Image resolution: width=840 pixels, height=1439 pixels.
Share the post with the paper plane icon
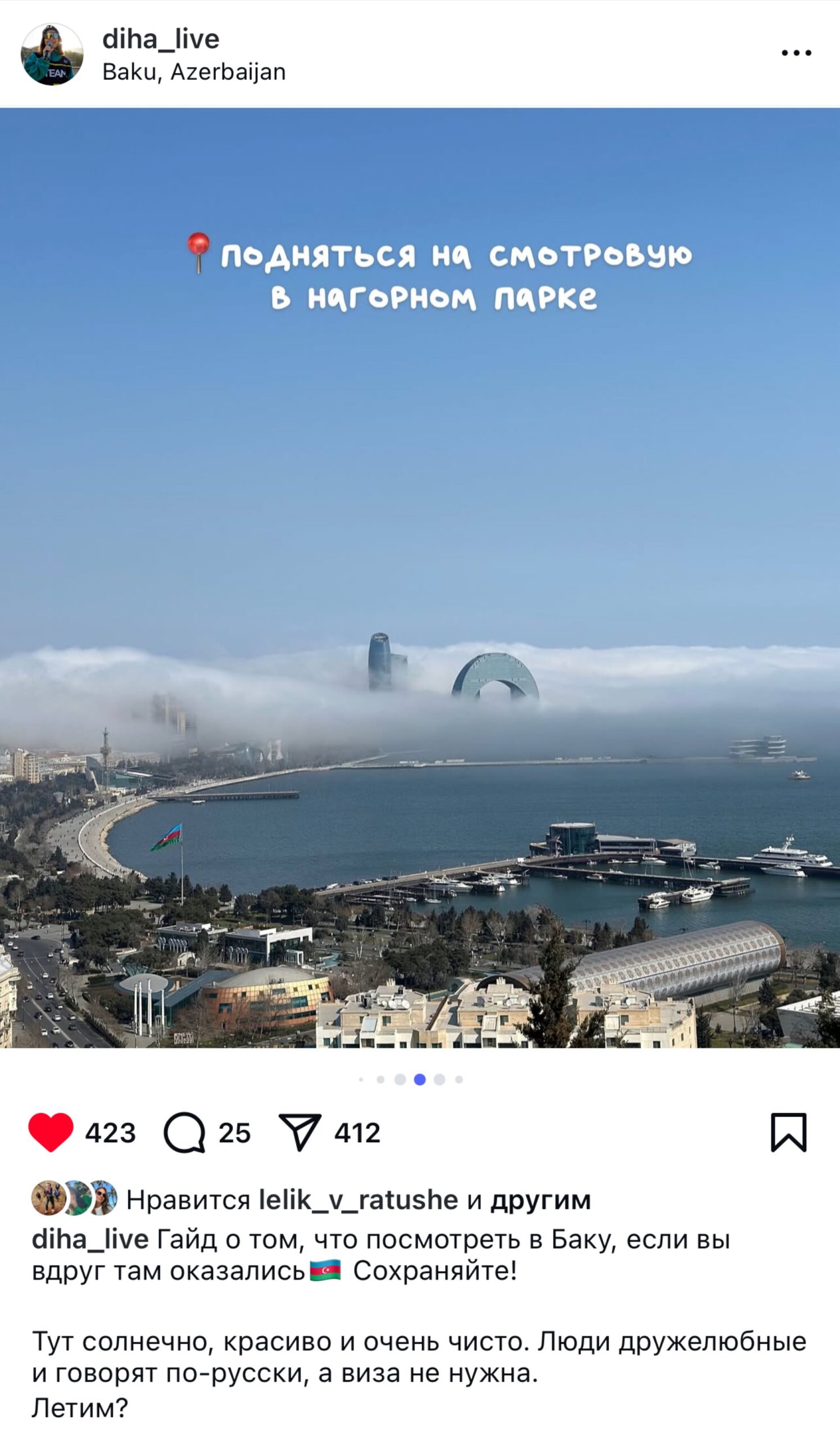(299, 1132)
